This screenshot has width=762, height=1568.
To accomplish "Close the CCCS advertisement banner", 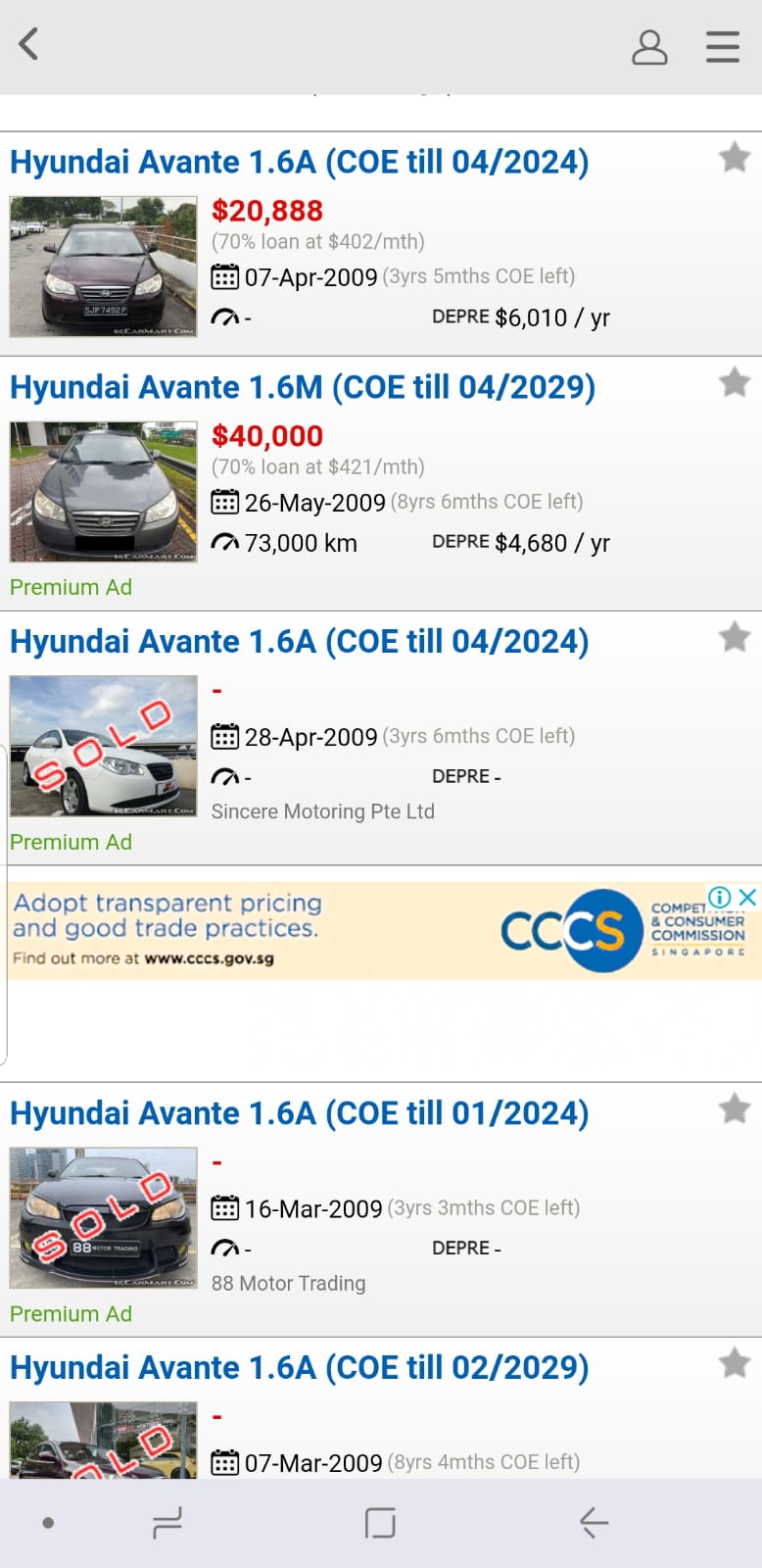I will click(748, 897).
